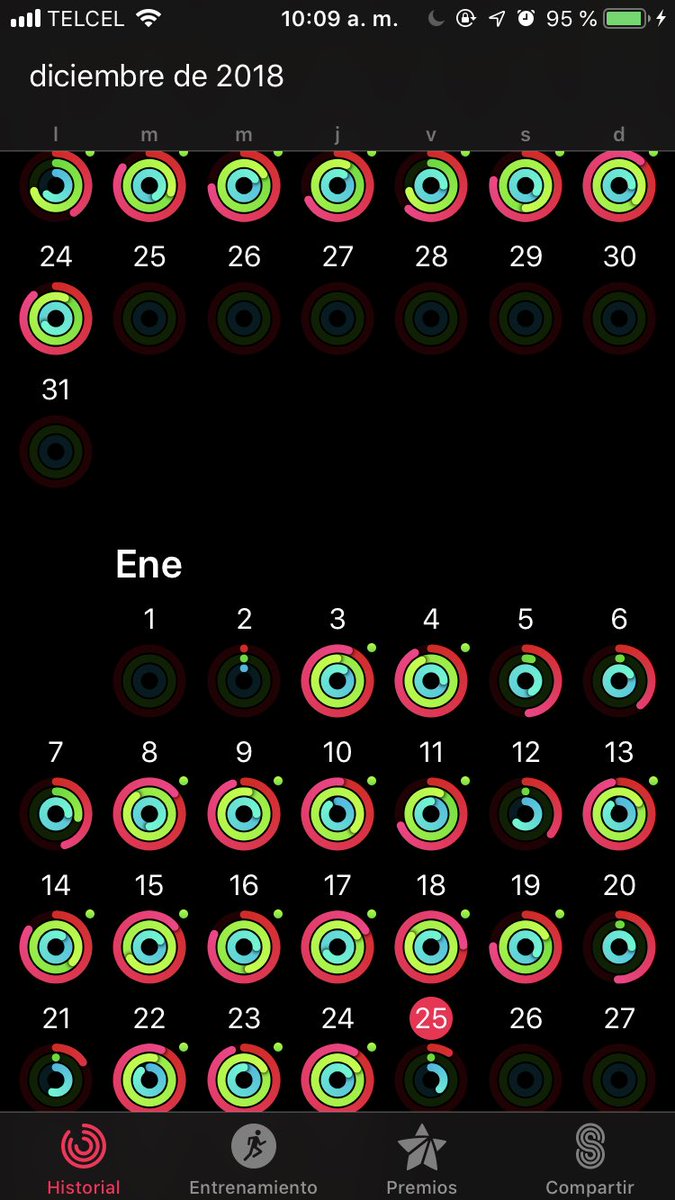The height and width of the screenshot is (1200, 675).
Task: View January 17 activity rings
Action: pyautogui.click(x=338, y=947)
